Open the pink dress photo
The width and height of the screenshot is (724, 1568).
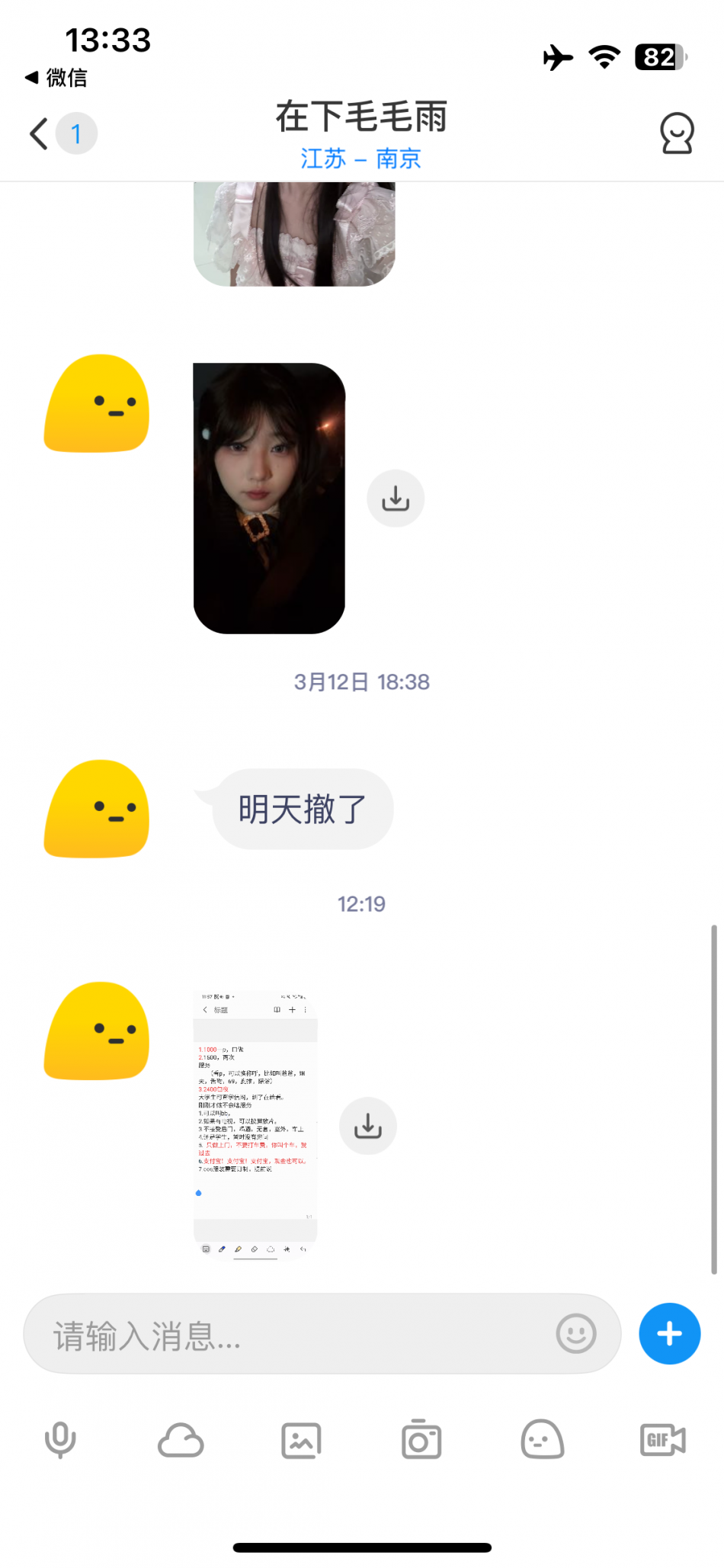click(x=294, y=234)
